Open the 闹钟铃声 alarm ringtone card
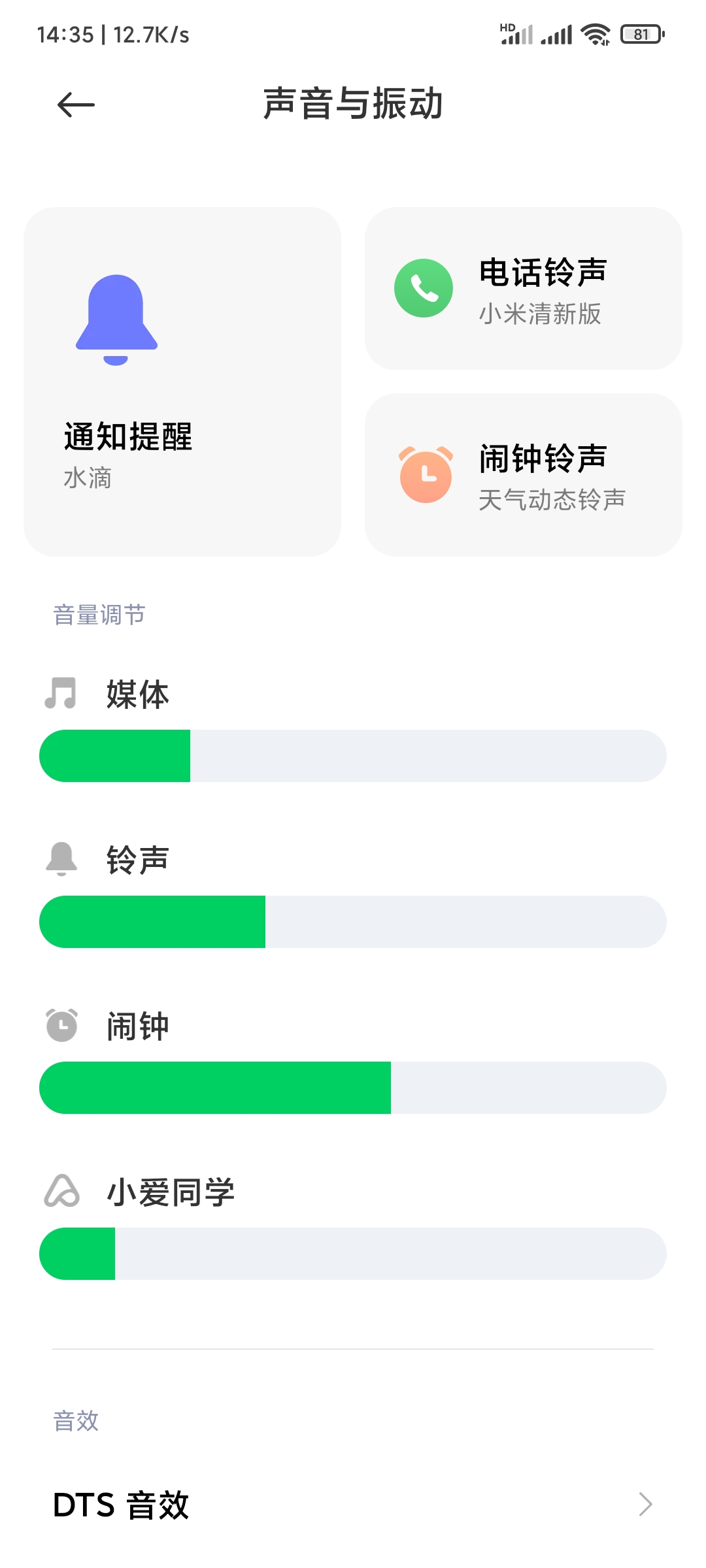706x1568 pixels. click(524, 475)
